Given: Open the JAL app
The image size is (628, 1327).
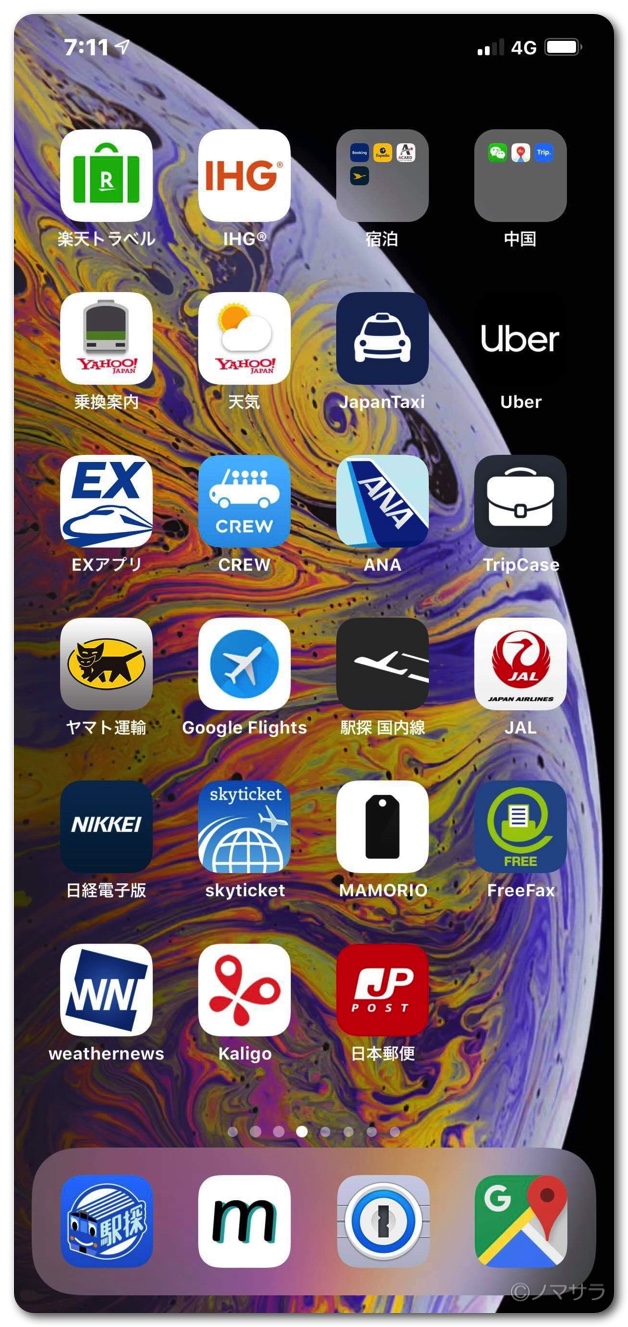Looking at the screenshot, I should pyautogui.click(x=520, y=664).
